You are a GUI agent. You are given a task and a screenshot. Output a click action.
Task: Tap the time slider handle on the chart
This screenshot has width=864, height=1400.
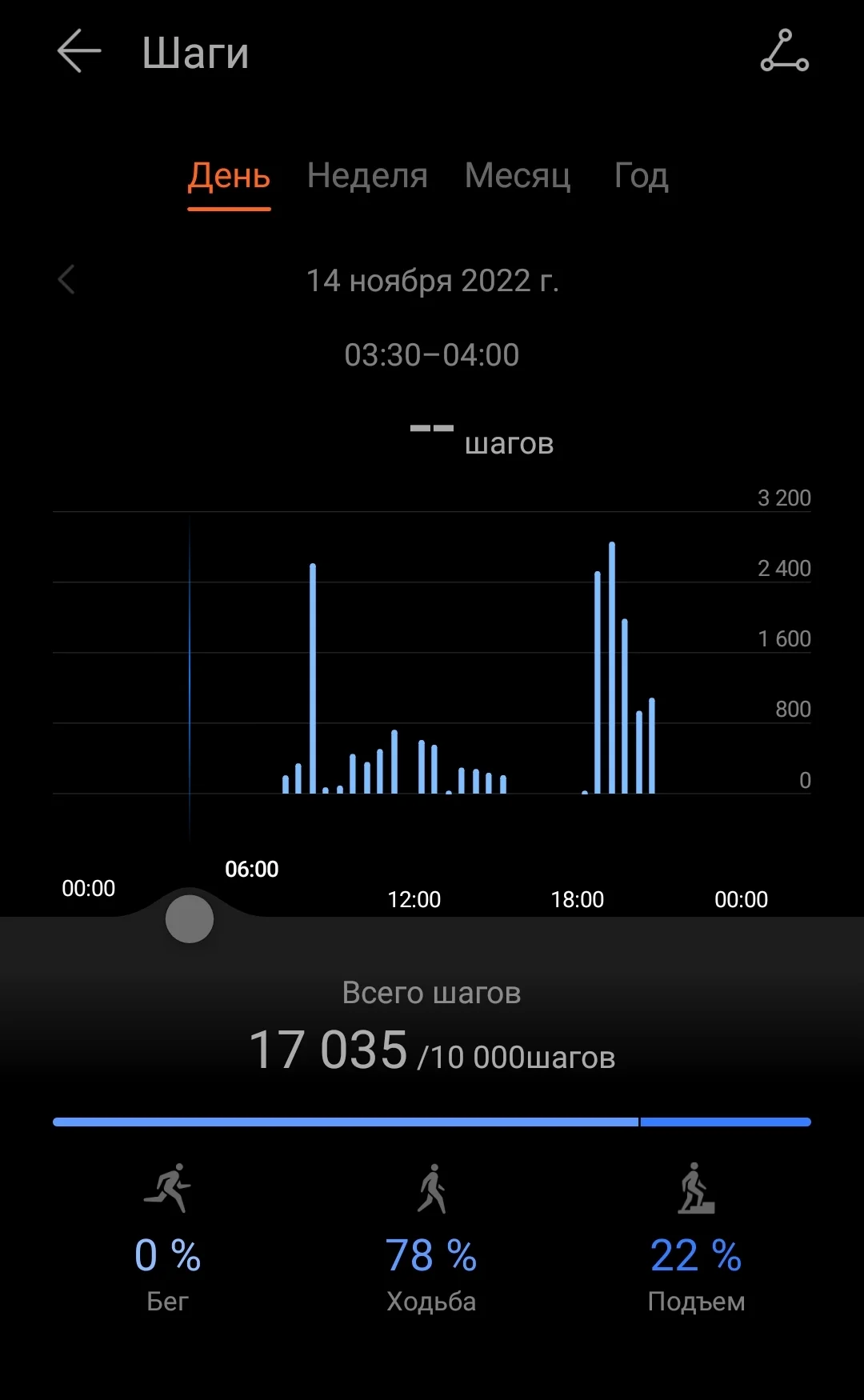click(x=190, y=918)
